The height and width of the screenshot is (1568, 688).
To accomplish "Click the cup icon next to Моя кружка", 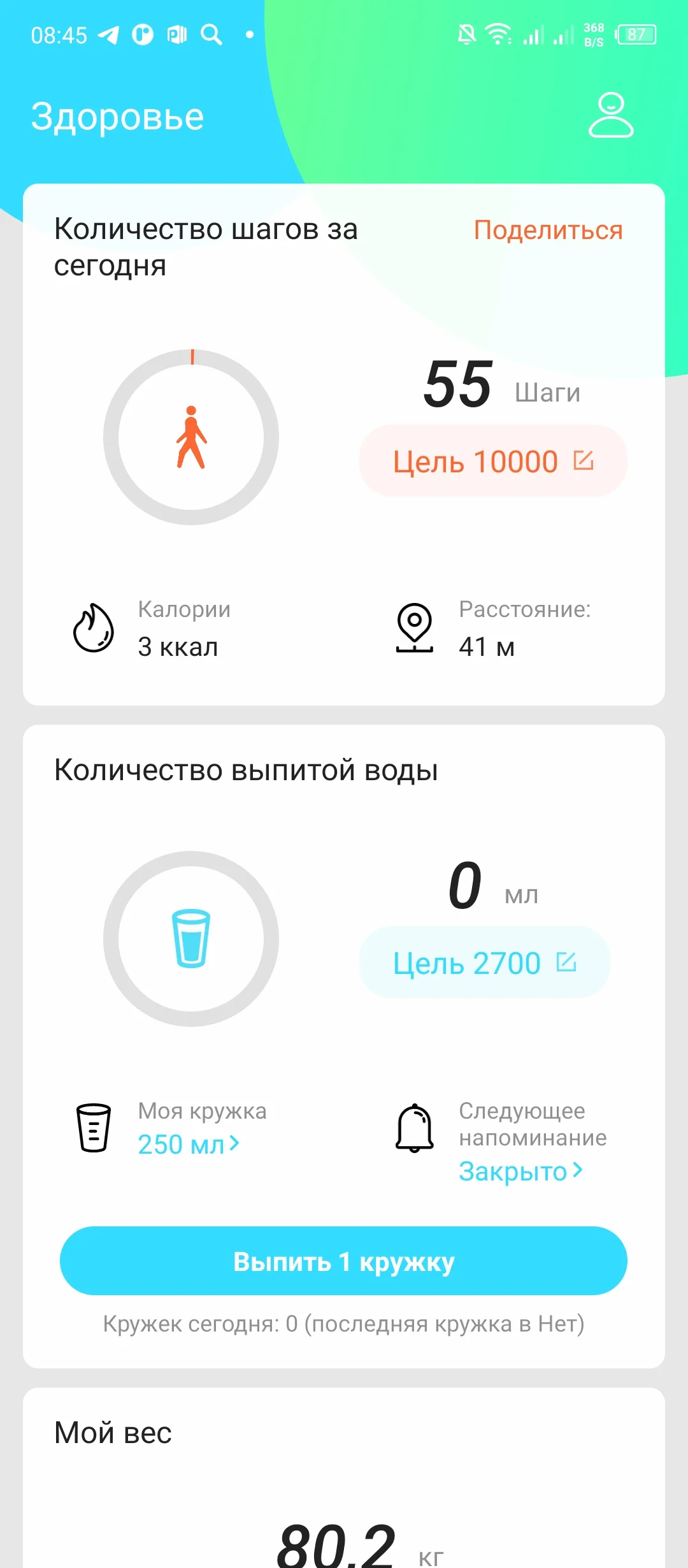I will [92, 1128].
